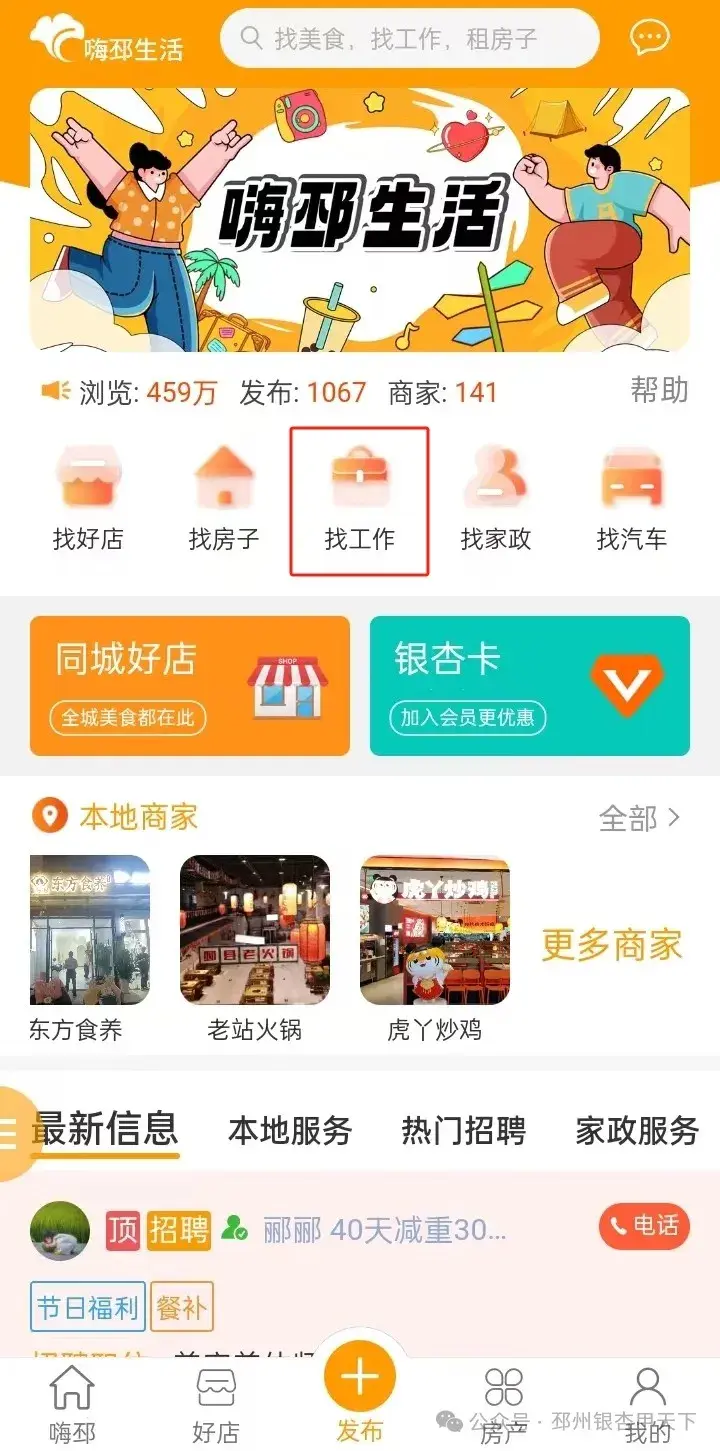Open the search box for food, jobs, rentals

[408, 39]
